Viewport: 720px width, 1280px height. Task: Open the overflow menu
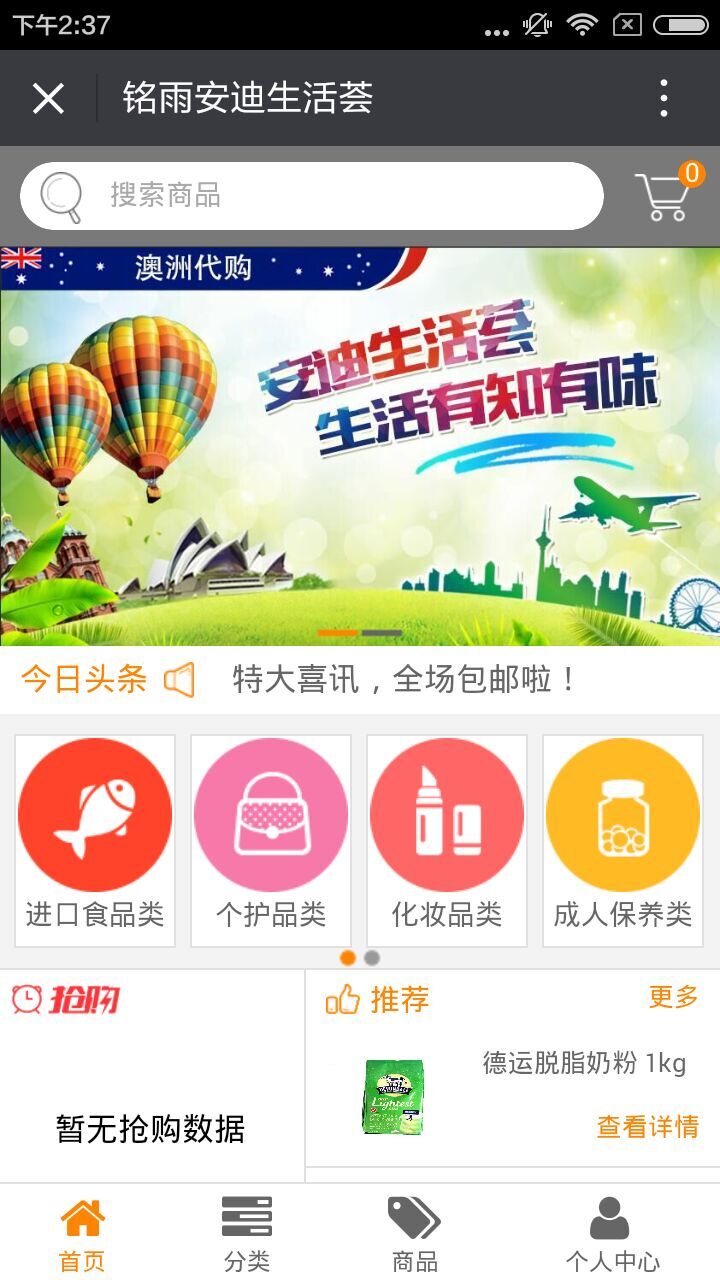[663, 98]
